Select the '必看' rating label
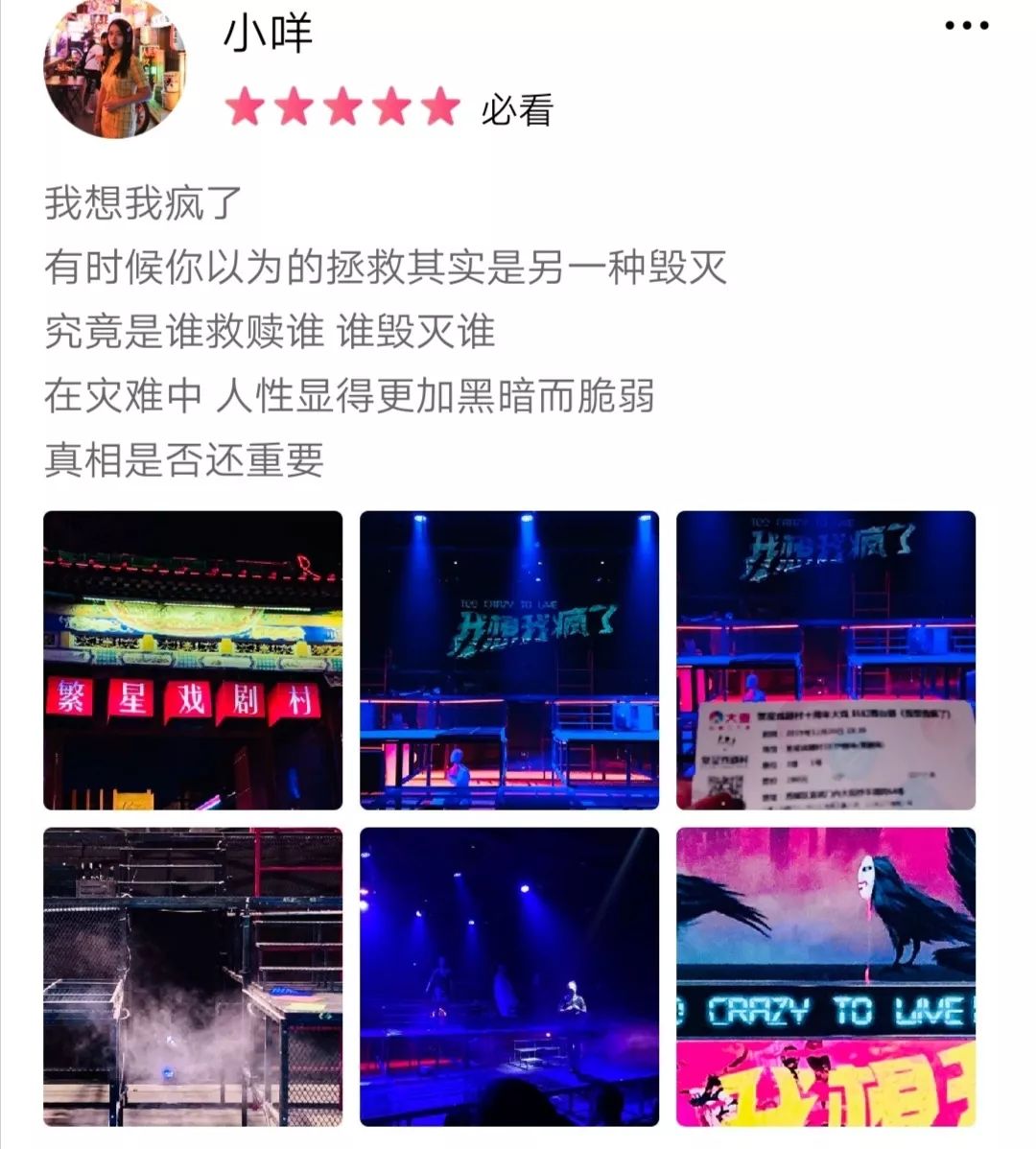1036x1149 pixels. coord(518,109)
